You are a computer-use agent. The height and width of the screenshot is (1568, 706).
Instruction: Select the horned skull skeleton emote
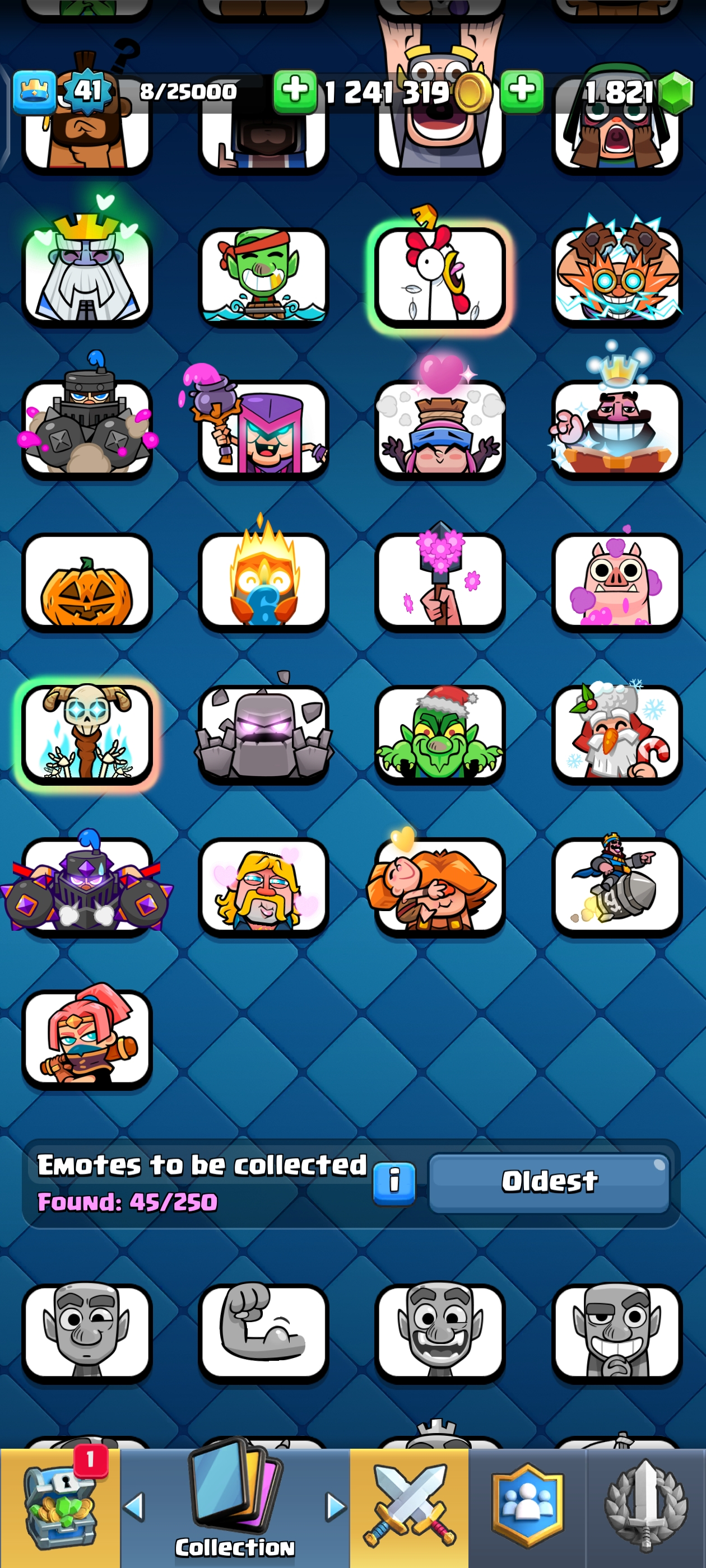click(x=87, y=735)
